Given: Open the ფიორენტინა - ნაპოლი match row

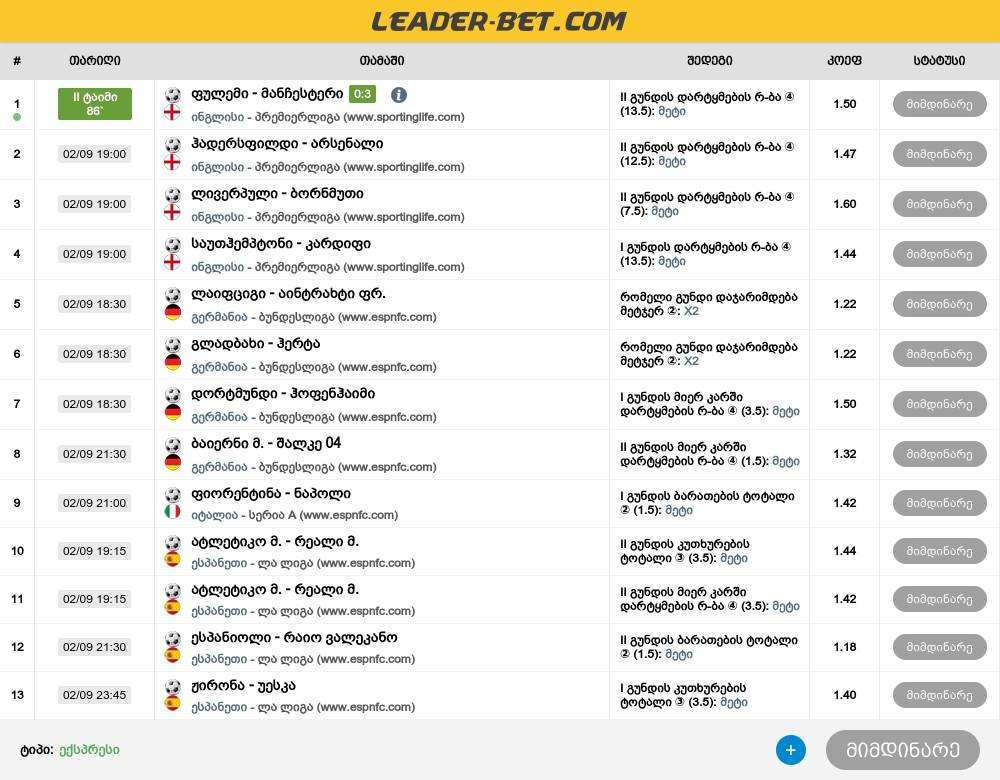Looking at the screenshot, I should pyautogui.click(x=271, y=493).
